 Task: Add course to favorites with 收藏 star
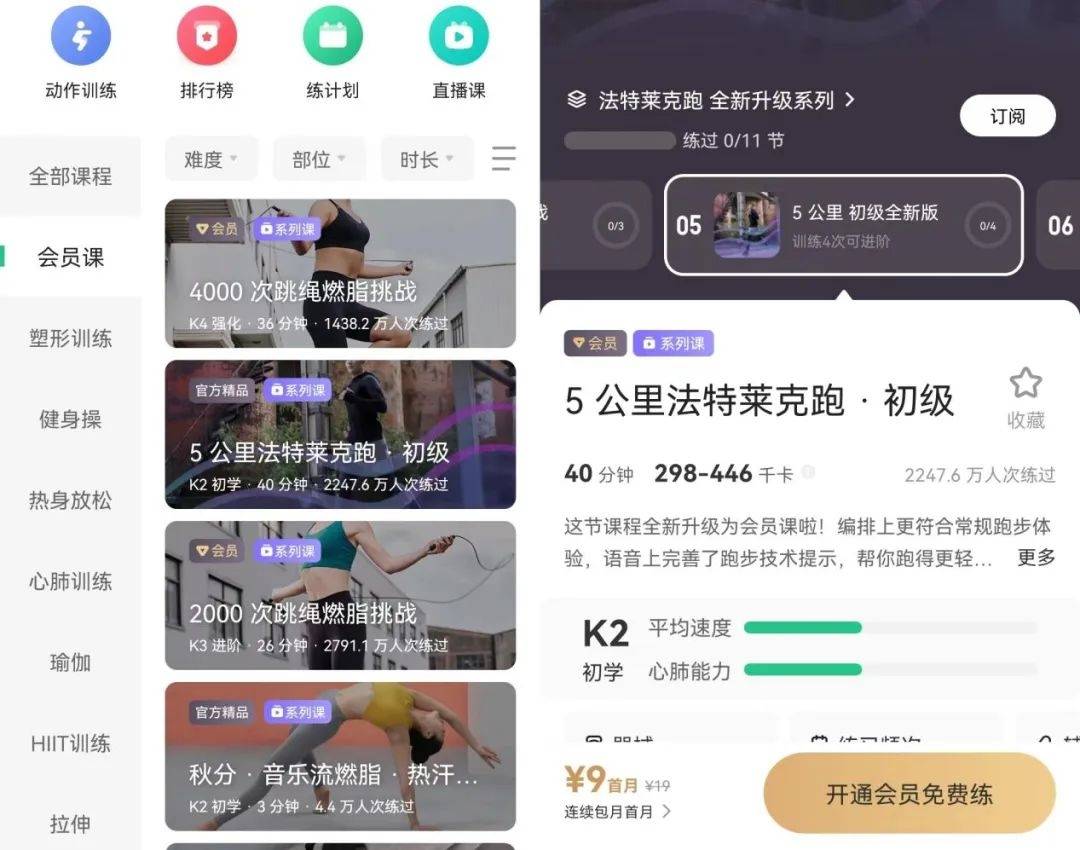click(x=1025, y=397)
